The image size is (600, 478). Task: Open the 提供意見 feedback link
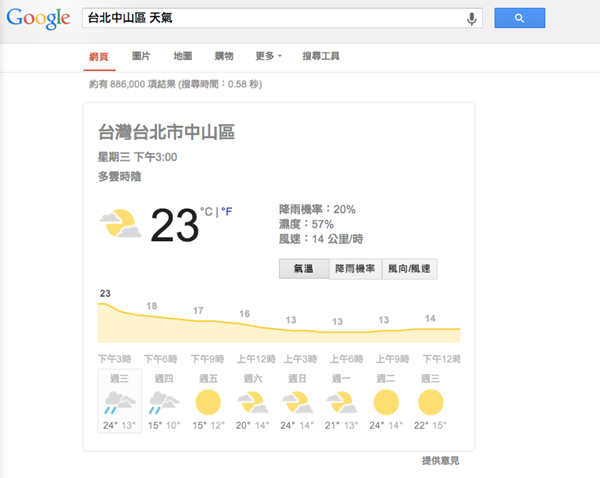[441, 461]
